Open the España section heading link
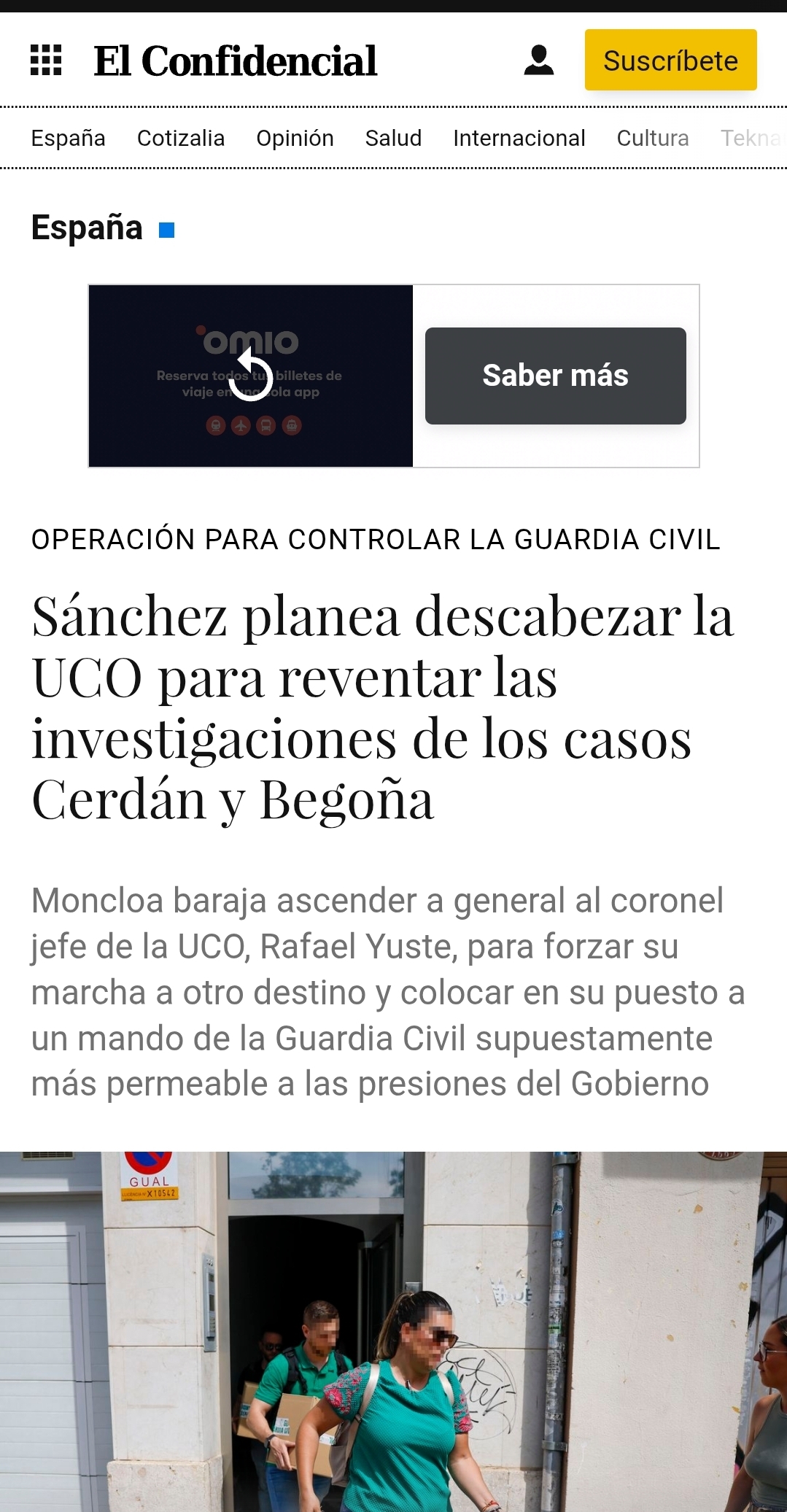Viewport: 787px width, 1512px height. coord(87,228)
